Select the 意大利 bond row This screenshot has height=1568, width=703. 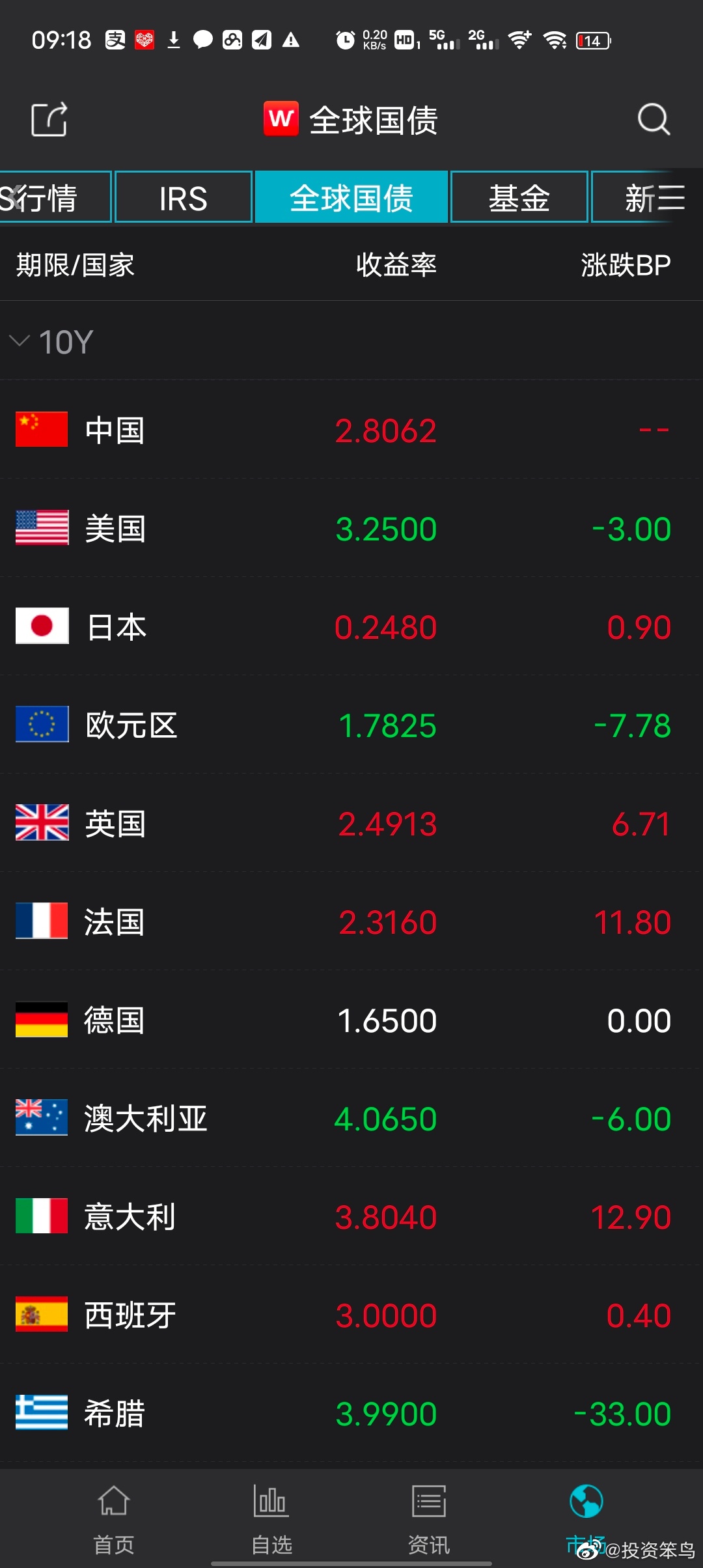[x=351, y=1216]
